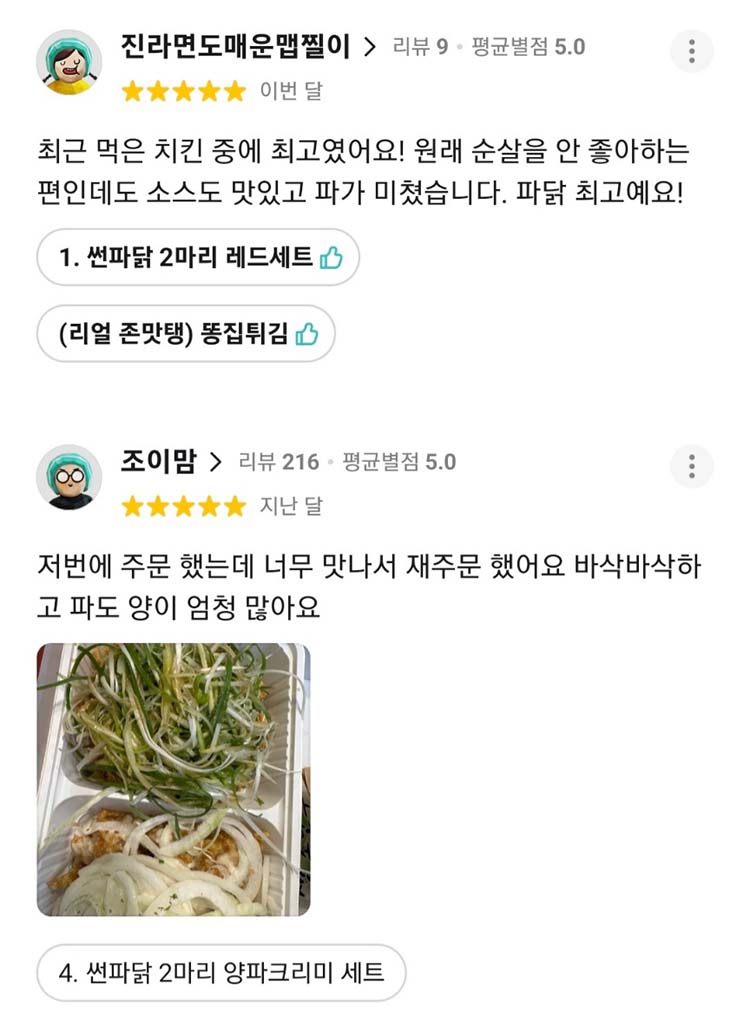Tap the 썬파닭 2마리 양파크리미 세트 chip
Viewport: 750px width, 1023px height.
click(221, 972)
